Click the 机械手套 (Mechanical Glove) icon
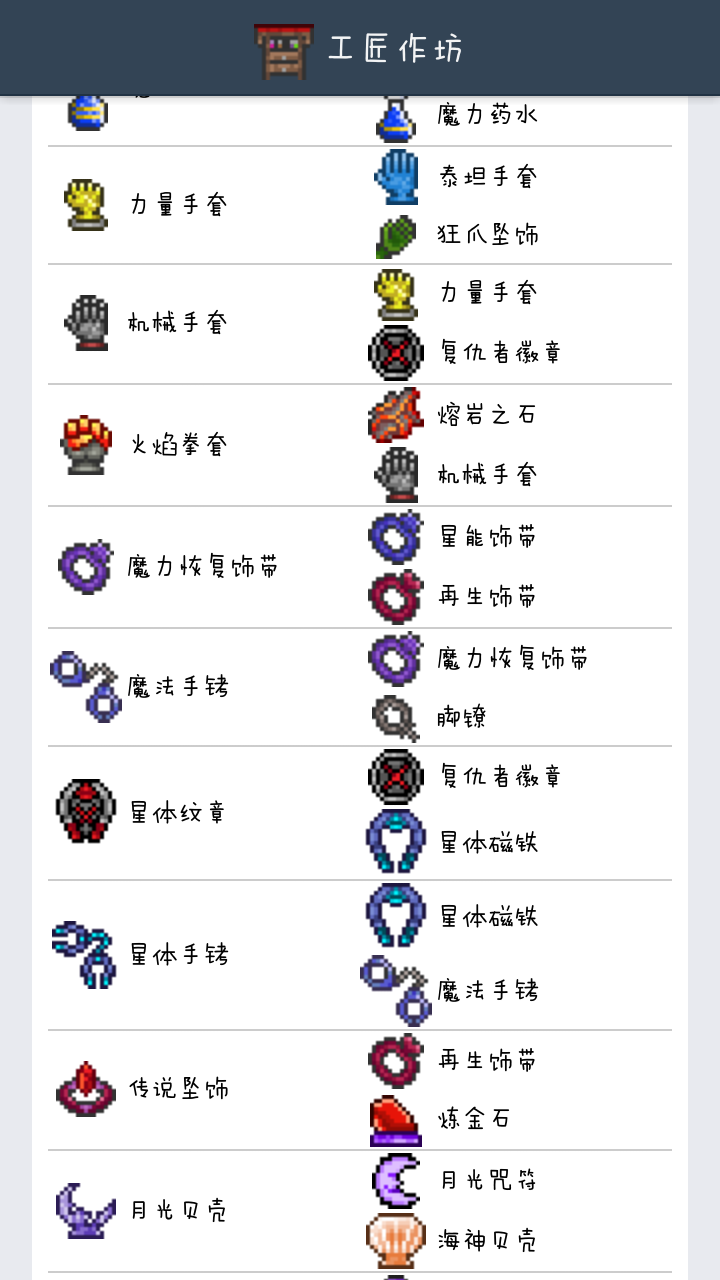 pos(85,323)
